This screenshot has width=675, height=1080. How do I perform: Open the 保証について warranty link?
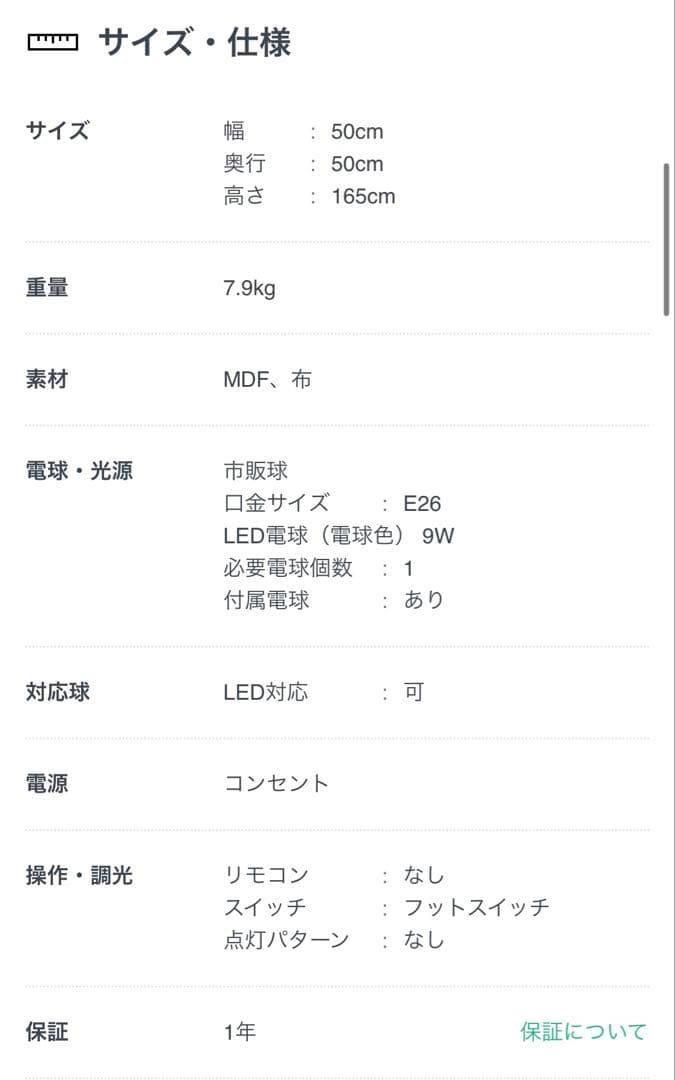pyautogui.click(x=583, y=1031)
